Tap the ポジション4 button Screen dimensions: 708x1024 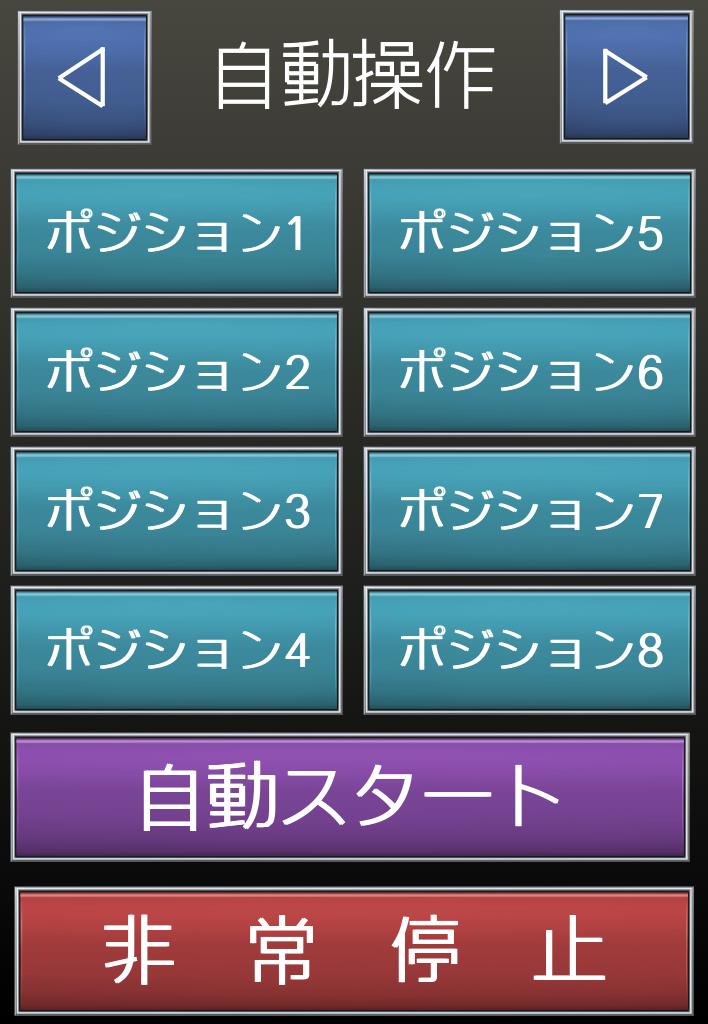(x=176, y=650)
